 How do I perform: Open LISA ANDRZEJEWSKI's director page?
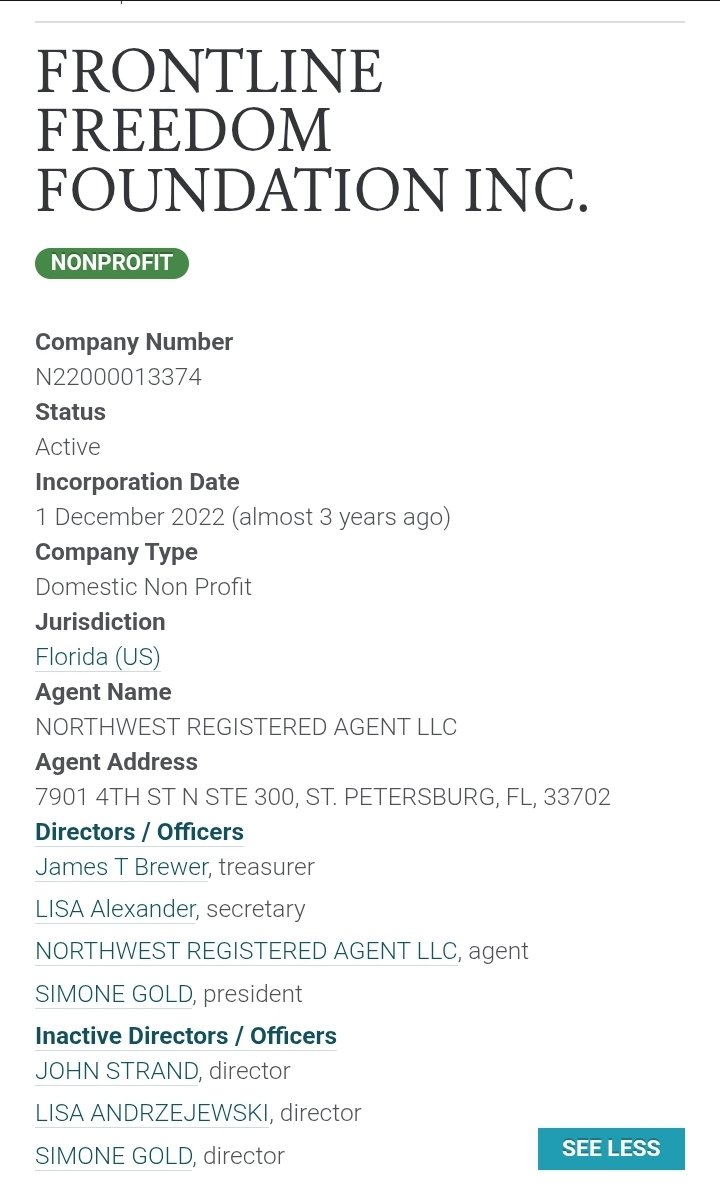[152, 1113]
